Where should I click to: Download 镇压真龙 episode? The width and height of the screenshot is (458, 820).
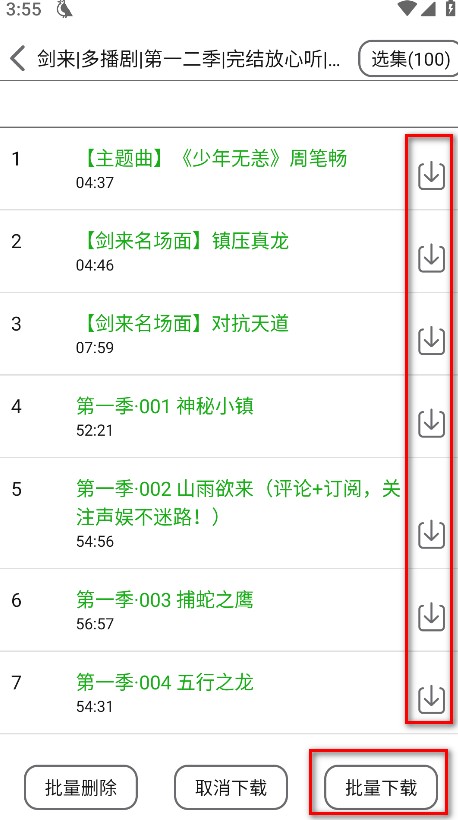point(431,258)
